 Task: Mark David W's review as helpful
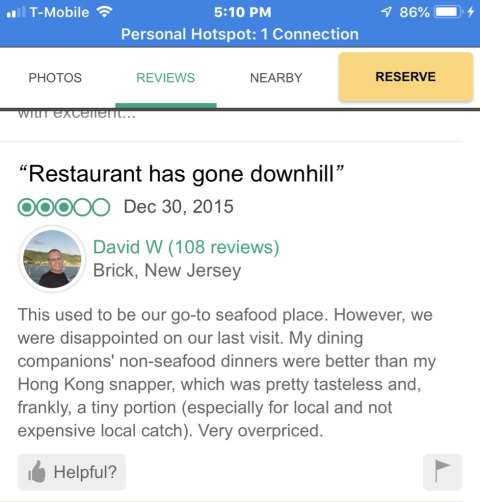pos(72,472)
